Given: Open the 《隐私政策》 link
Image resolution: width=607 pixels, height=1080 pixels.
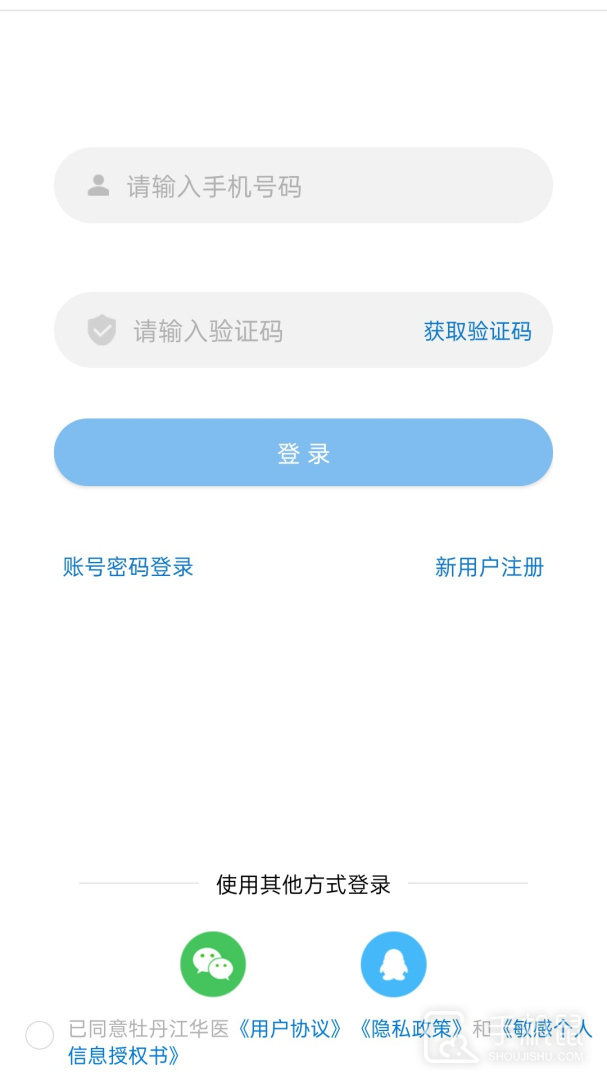Looking at the screenshot, I should tap(410, 1029).
